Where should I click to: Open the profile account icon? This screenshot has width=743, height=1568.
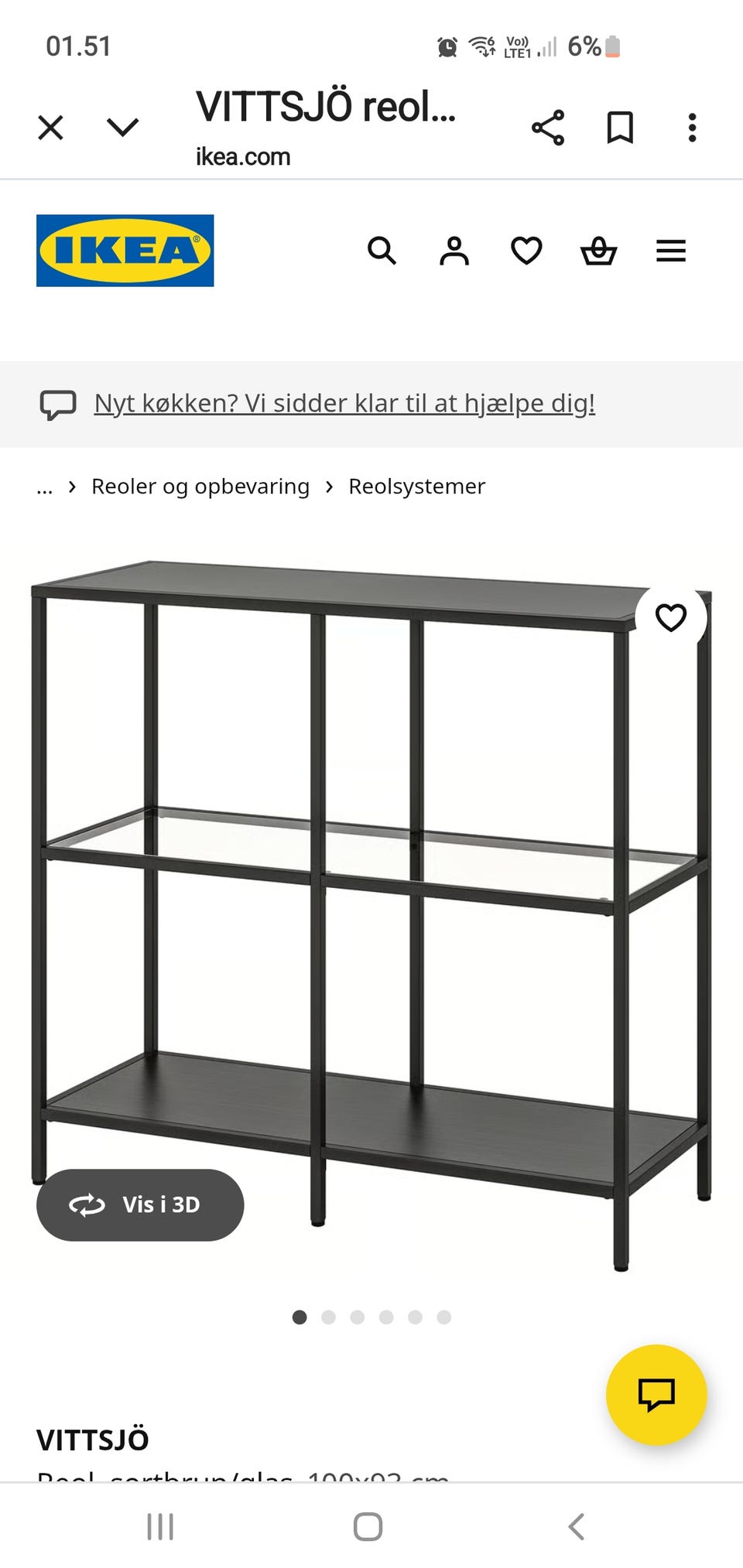click(455, 251)
